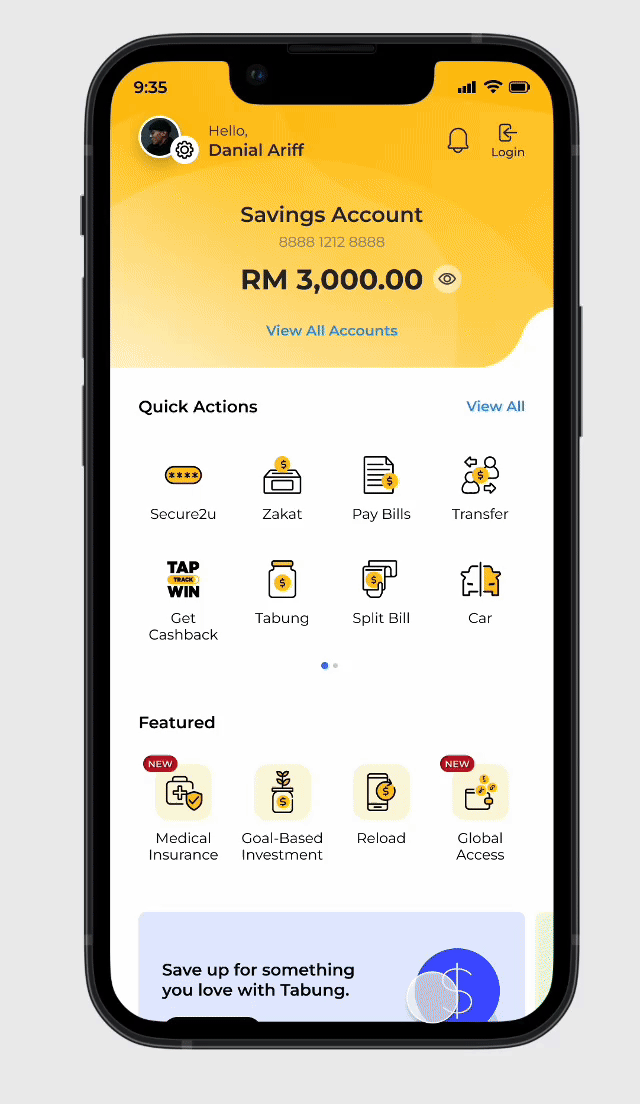Start a Transfer

[480, 488]
